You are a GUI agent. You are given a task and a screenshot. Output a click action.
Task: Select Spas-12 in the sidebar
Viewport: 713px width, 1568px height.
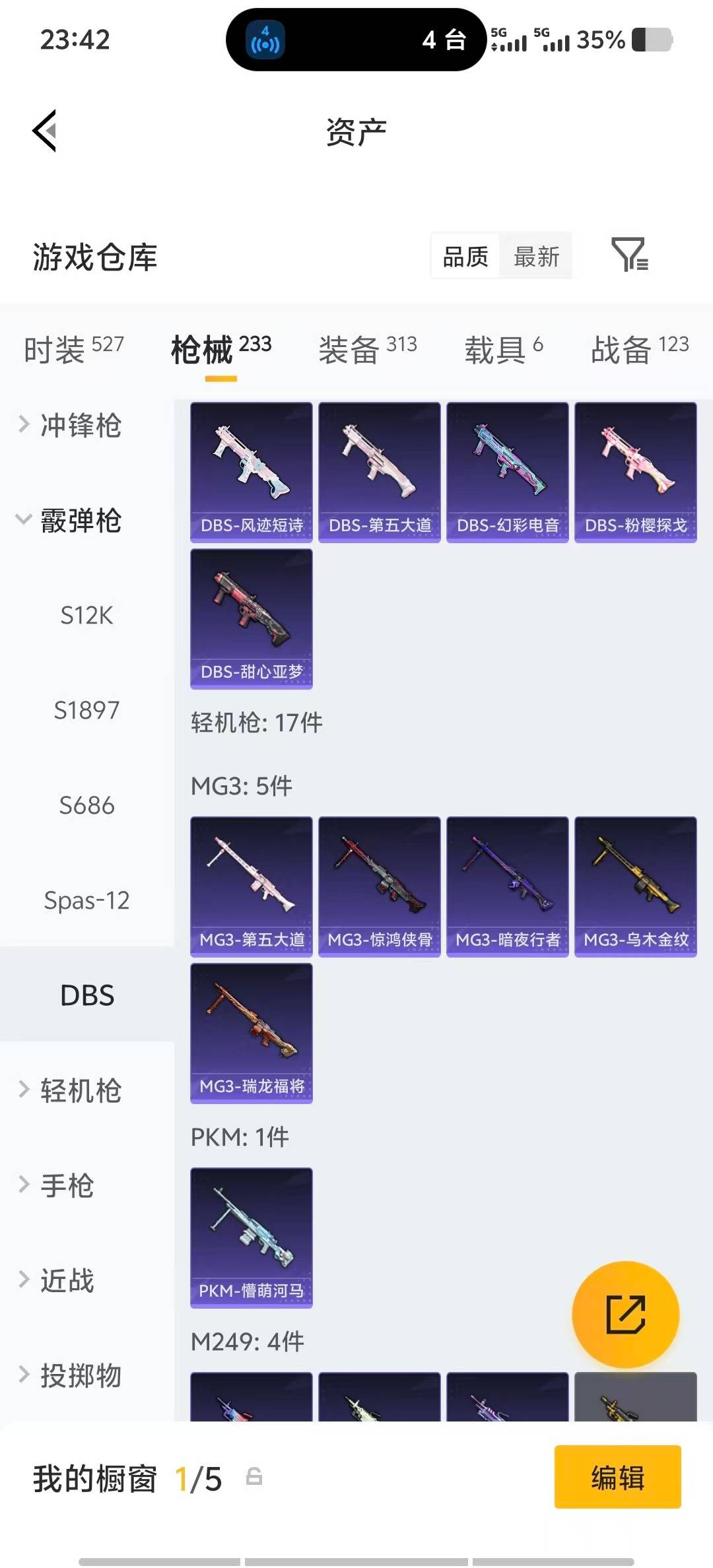click(x=86, y=900)
